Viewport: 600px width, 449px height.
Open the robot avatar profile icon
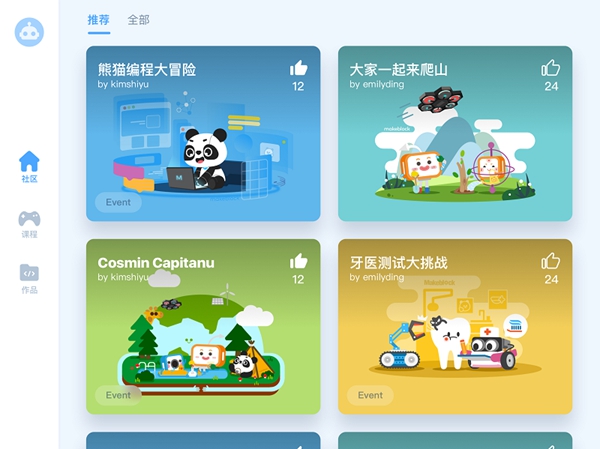tap(29, 32)
